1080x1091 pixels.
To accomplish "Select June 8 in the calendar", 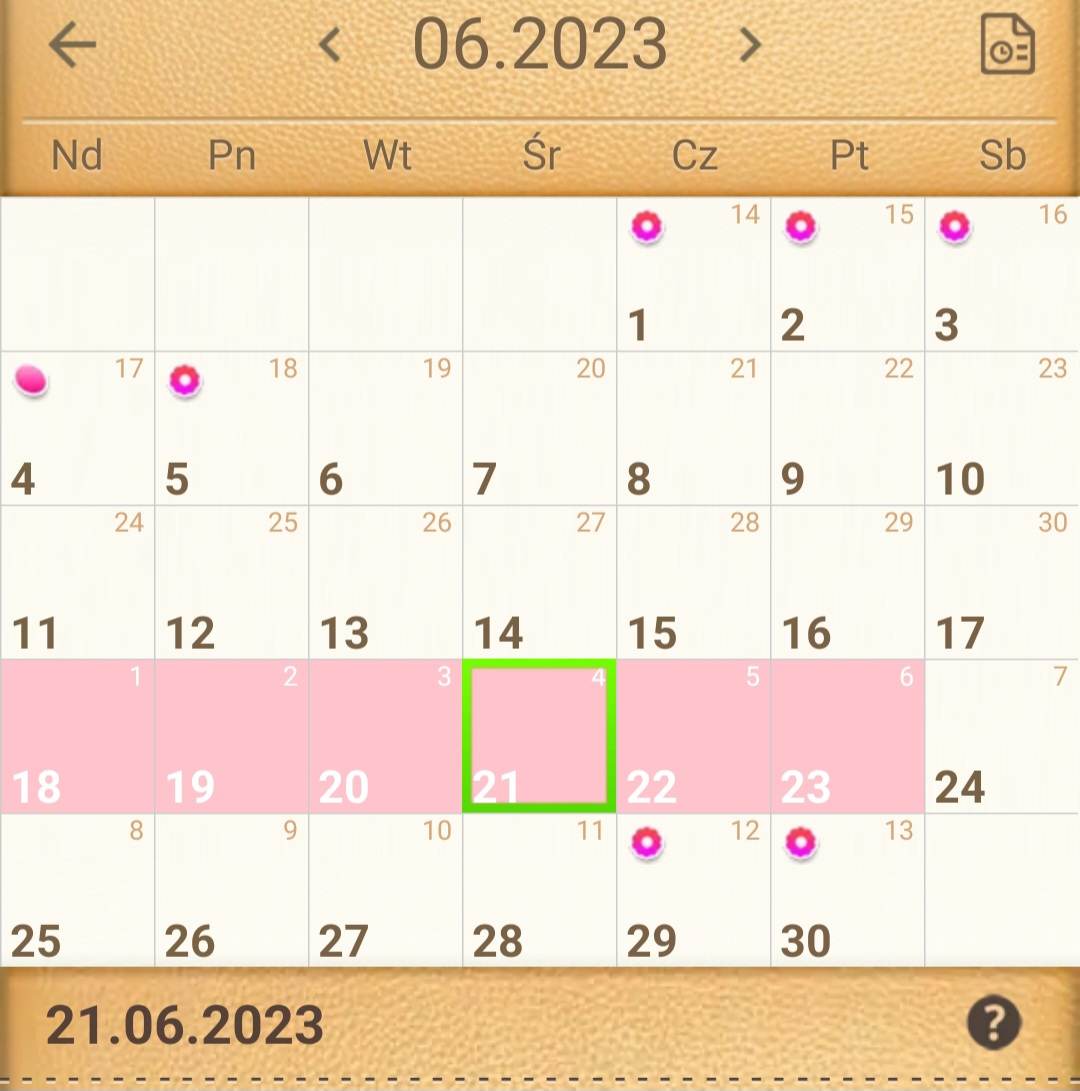I will tap(694, 428).
